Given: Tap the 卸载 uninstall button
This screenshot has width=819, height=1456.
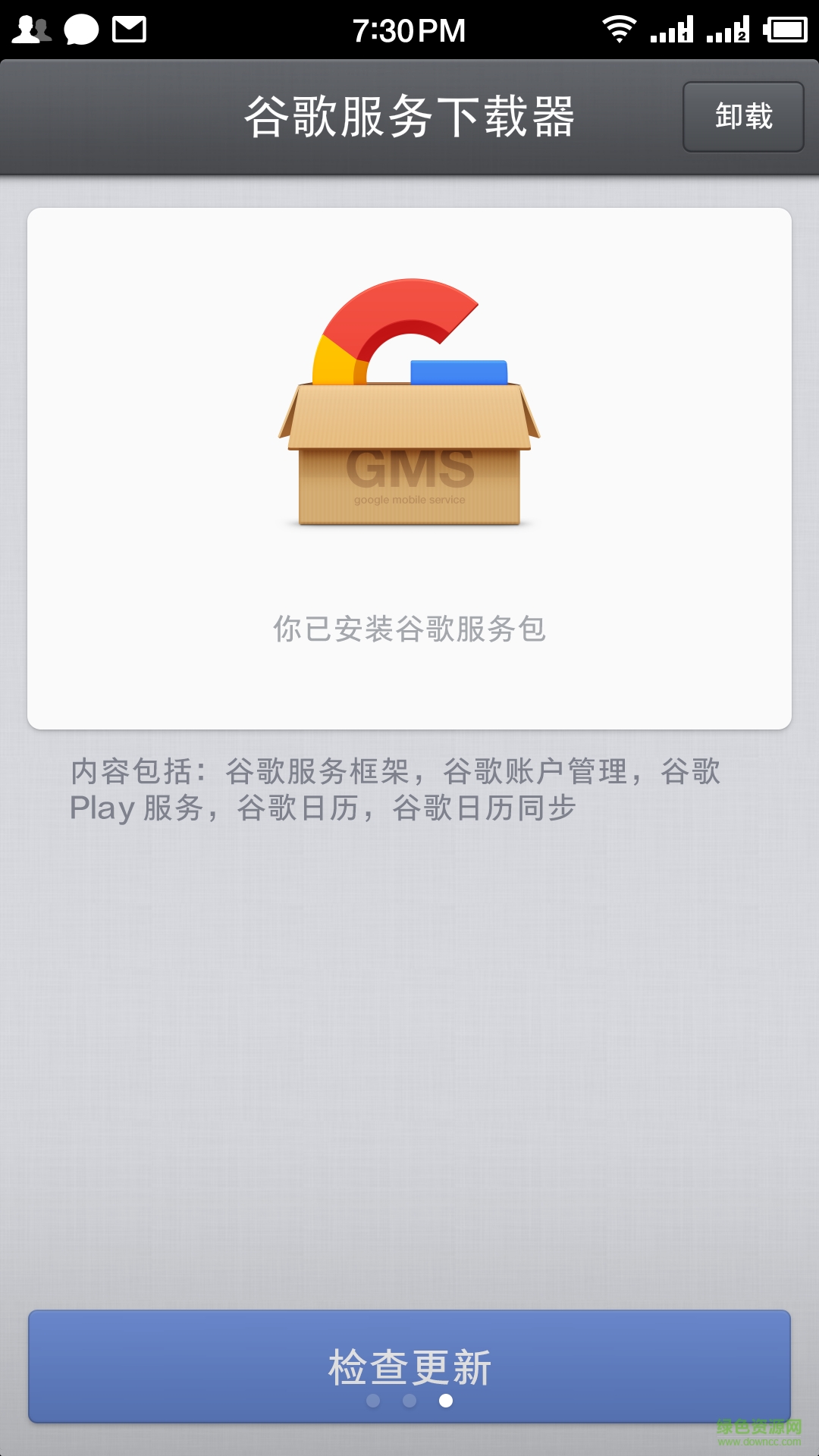Looking at the screenshot, I should coord(743,117).
